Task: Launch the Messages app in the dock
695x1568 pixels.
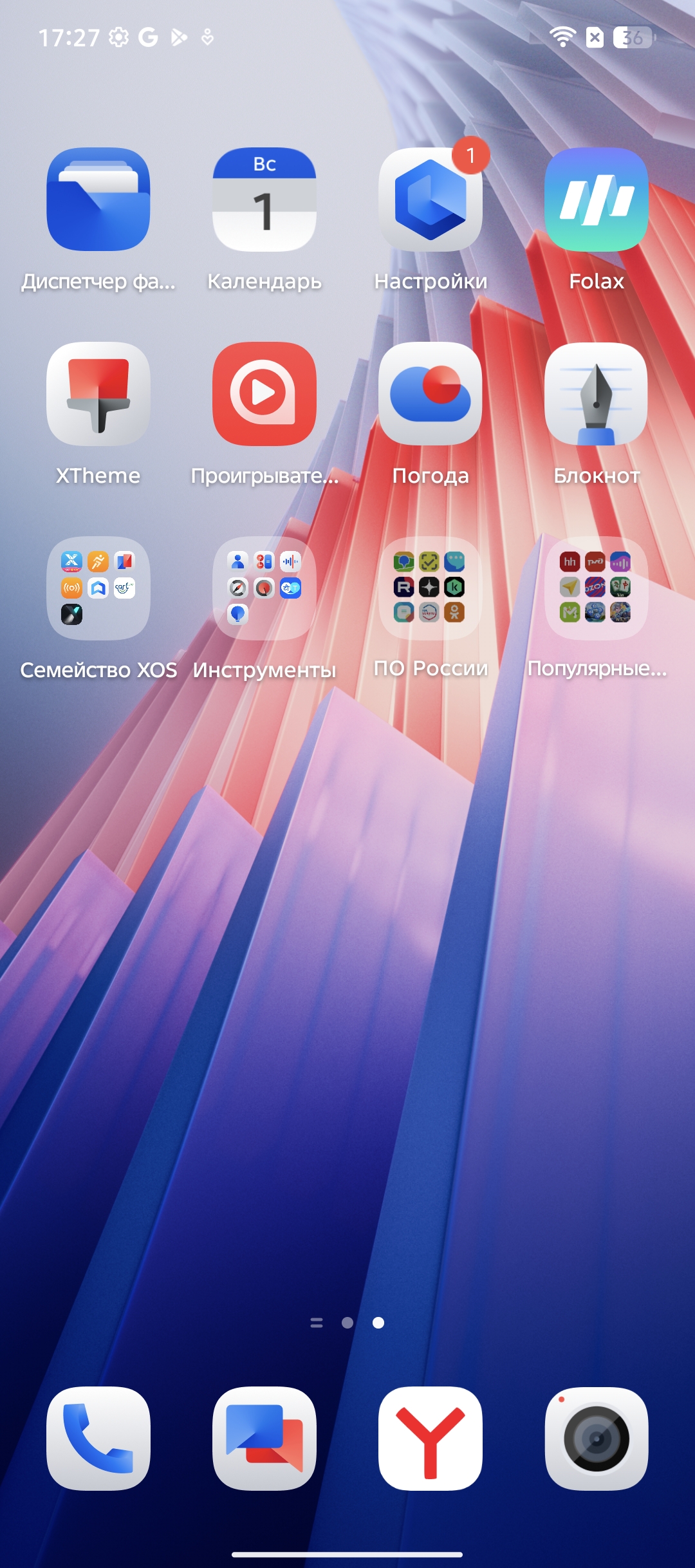Action: 264,1438
